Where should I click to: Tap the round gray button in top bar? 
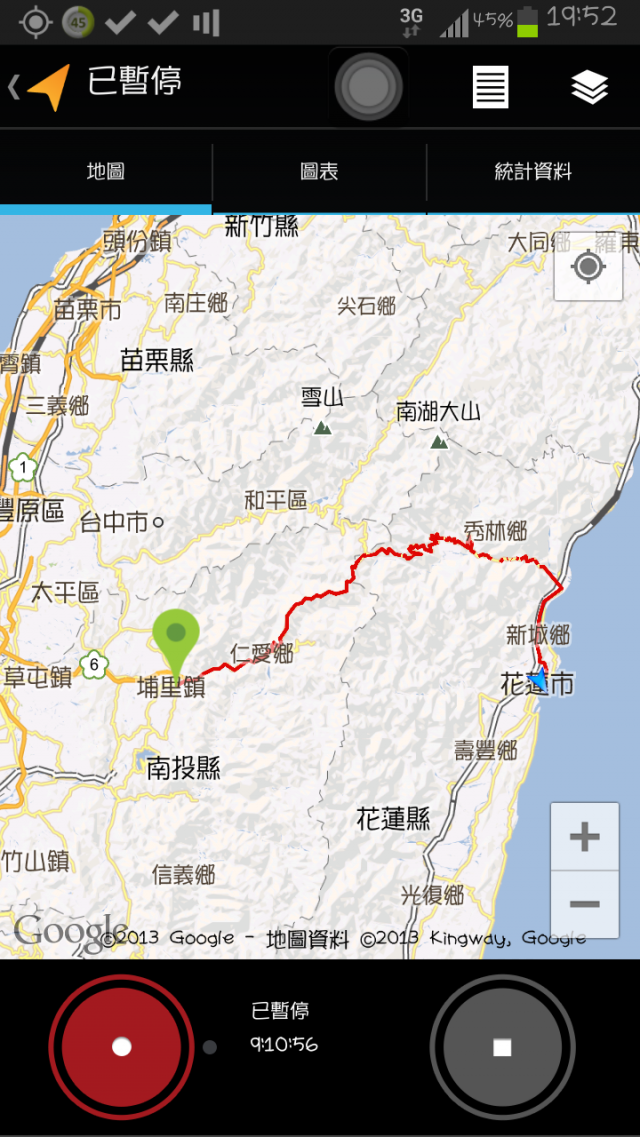coord(368,87)
